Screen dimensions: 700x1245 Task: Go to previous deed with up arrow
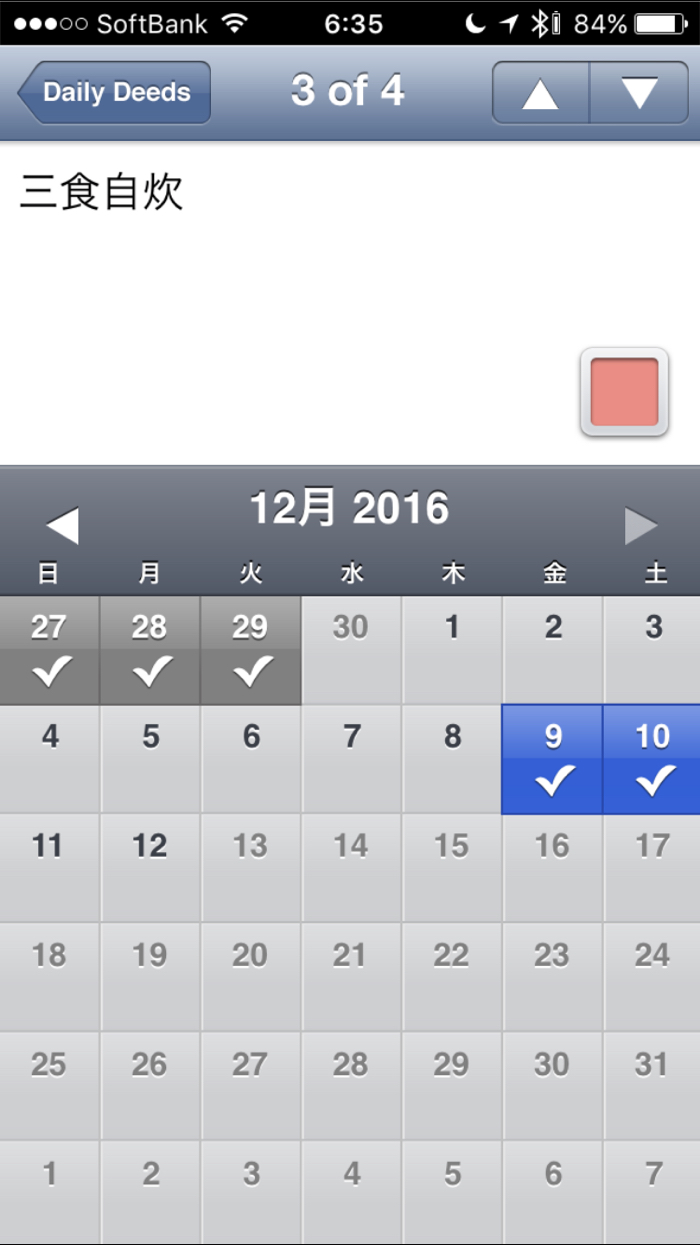[x=540, y=93]
